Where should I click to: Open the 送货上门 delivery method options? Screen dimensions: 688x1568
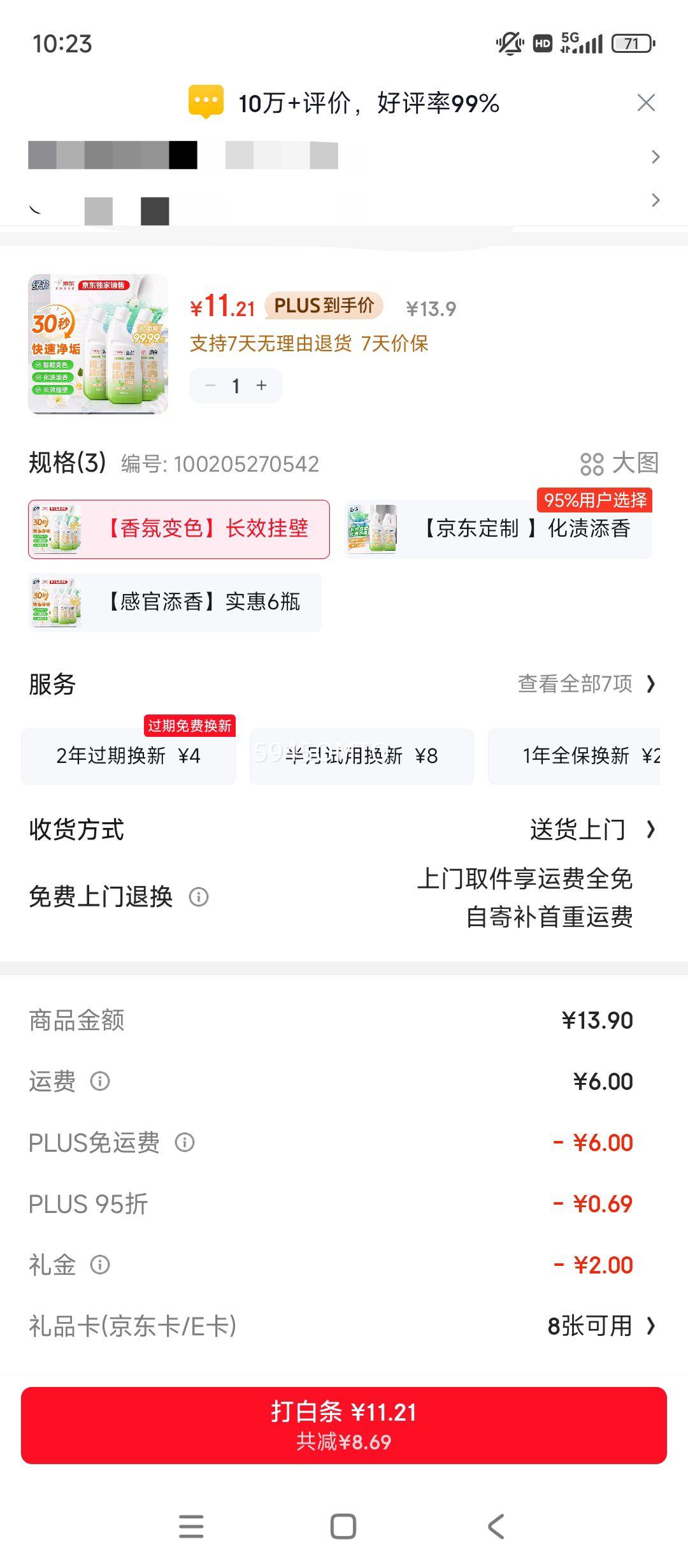coord(577,829)
